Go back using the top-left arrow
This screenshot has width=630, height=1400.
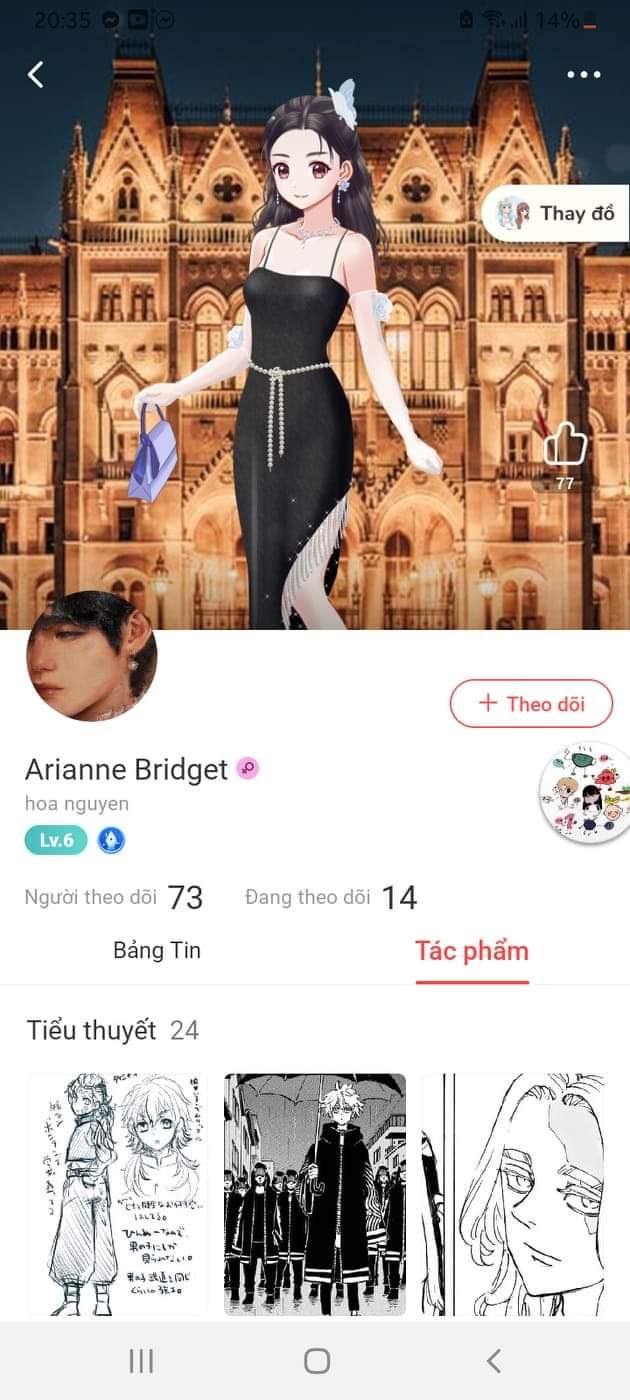[36, 74]
